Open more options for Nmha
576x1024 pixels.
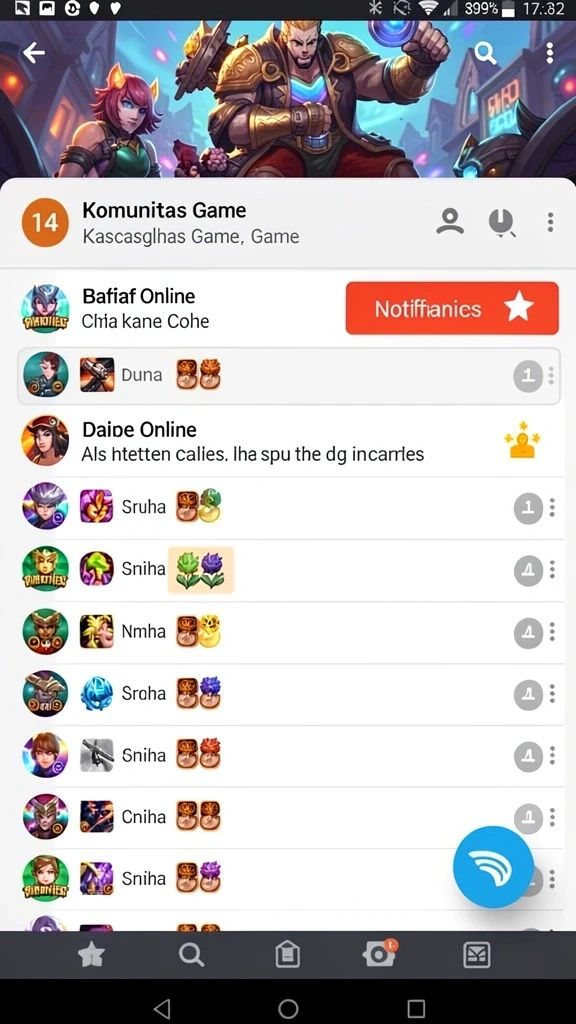pos(552,631)
